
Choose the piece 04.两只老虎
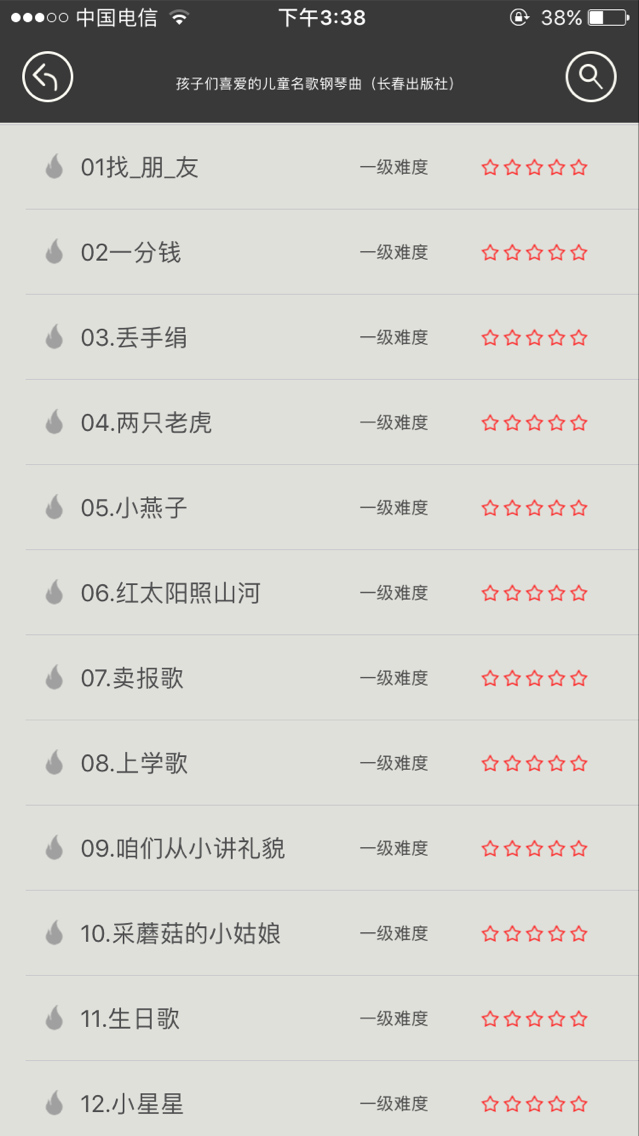tap(146, 423)
